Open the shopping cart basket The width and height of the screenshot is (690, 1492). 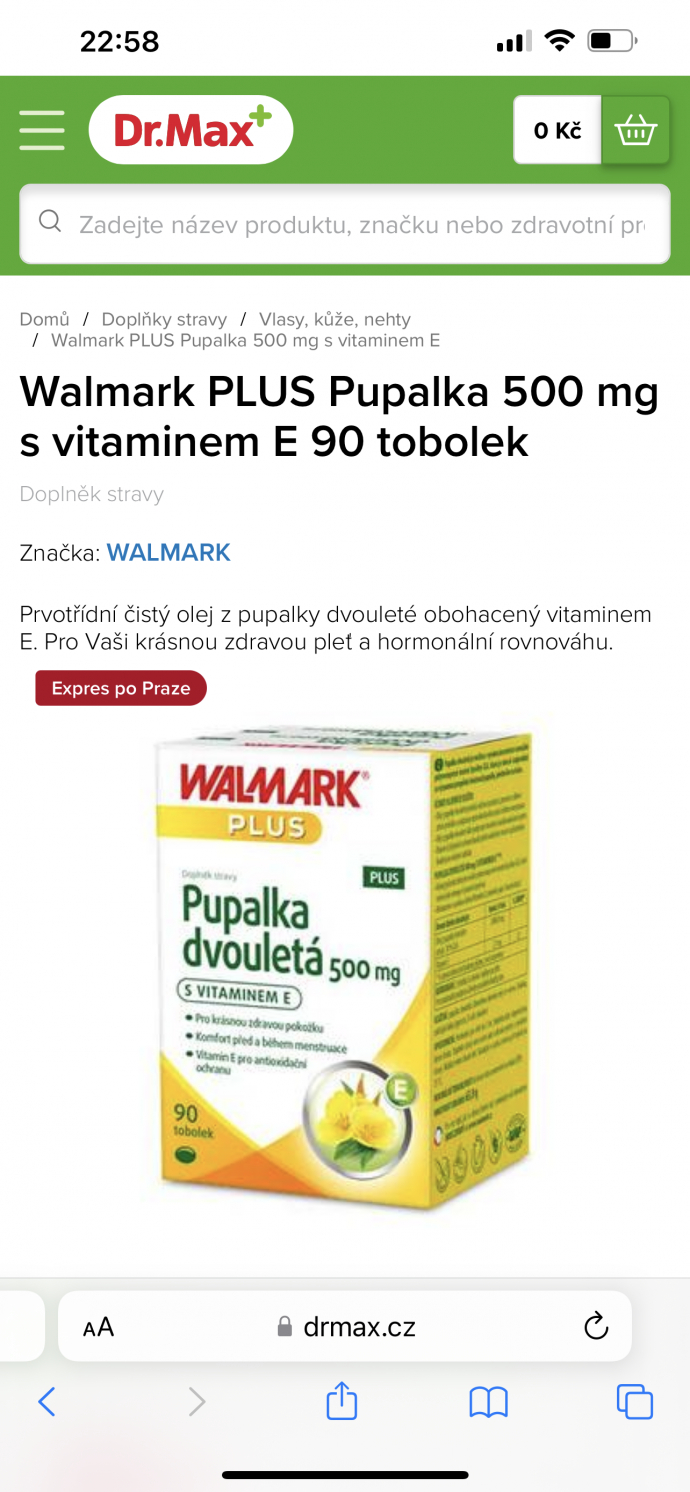tap(635, 130)
